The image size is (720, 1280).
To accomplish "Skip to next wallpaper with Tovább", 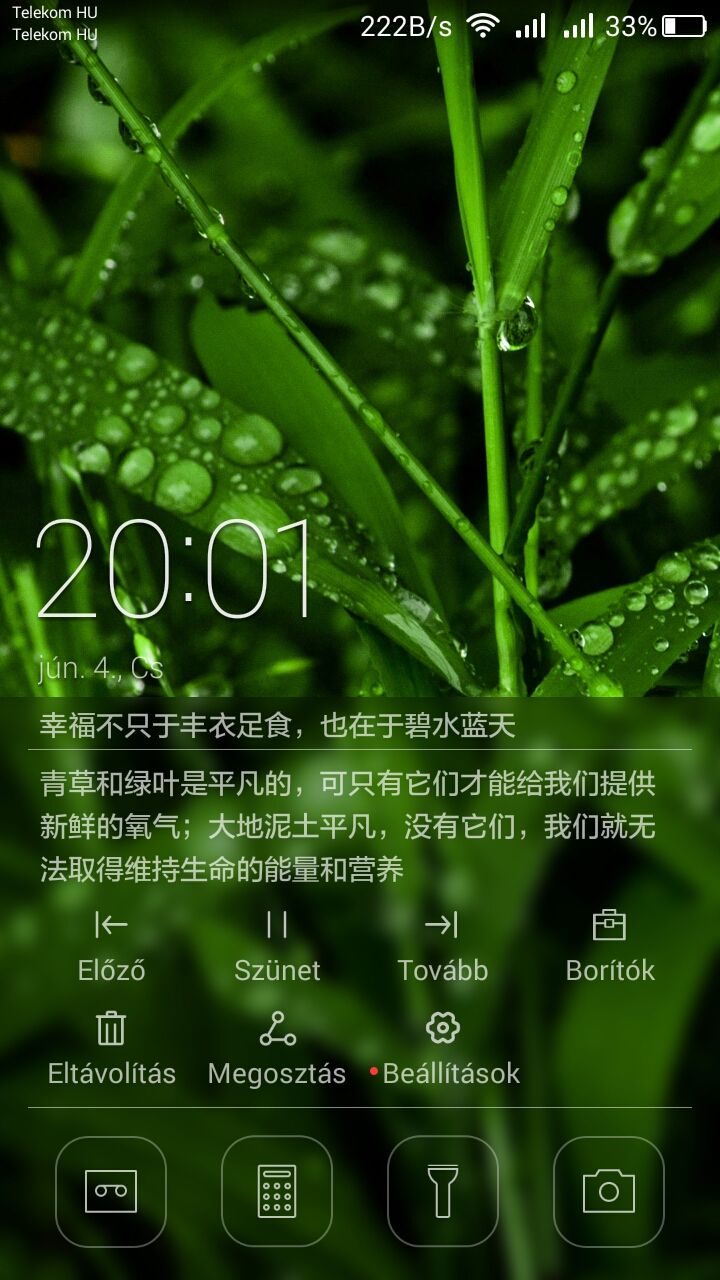I will pos(442,944).
